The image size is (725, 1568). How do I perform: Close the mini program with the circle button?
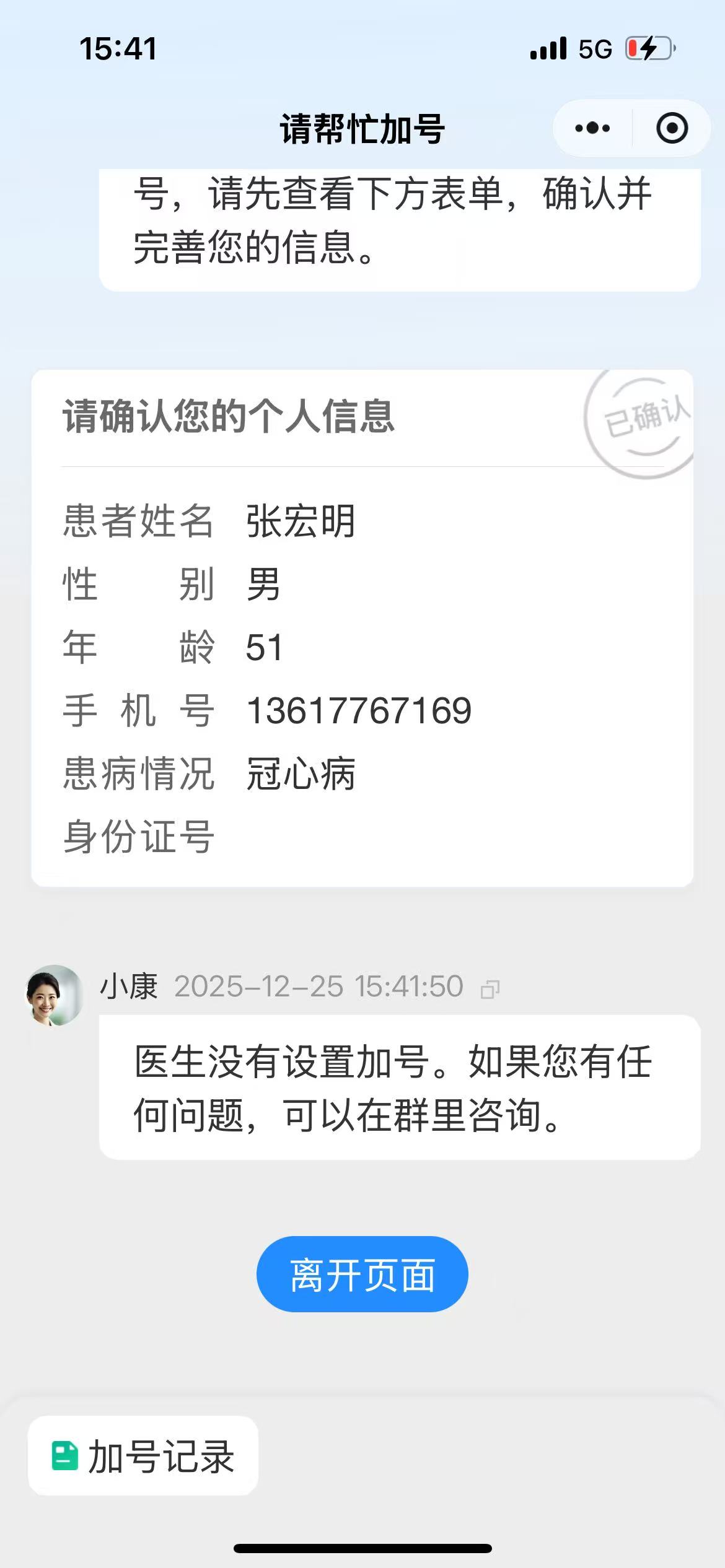coord(672,128)
